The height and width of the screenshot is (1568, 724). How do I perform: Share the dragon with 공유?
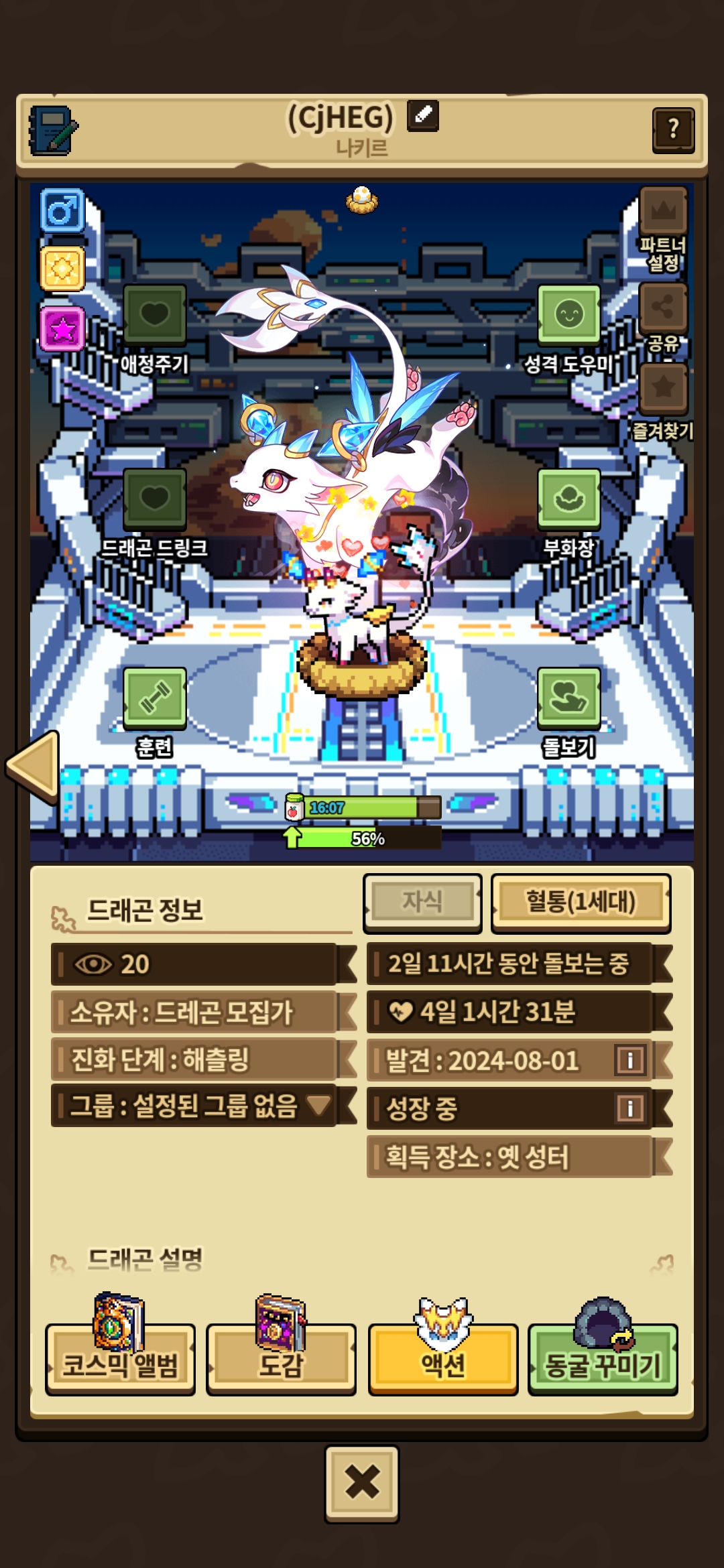point(663,318)
